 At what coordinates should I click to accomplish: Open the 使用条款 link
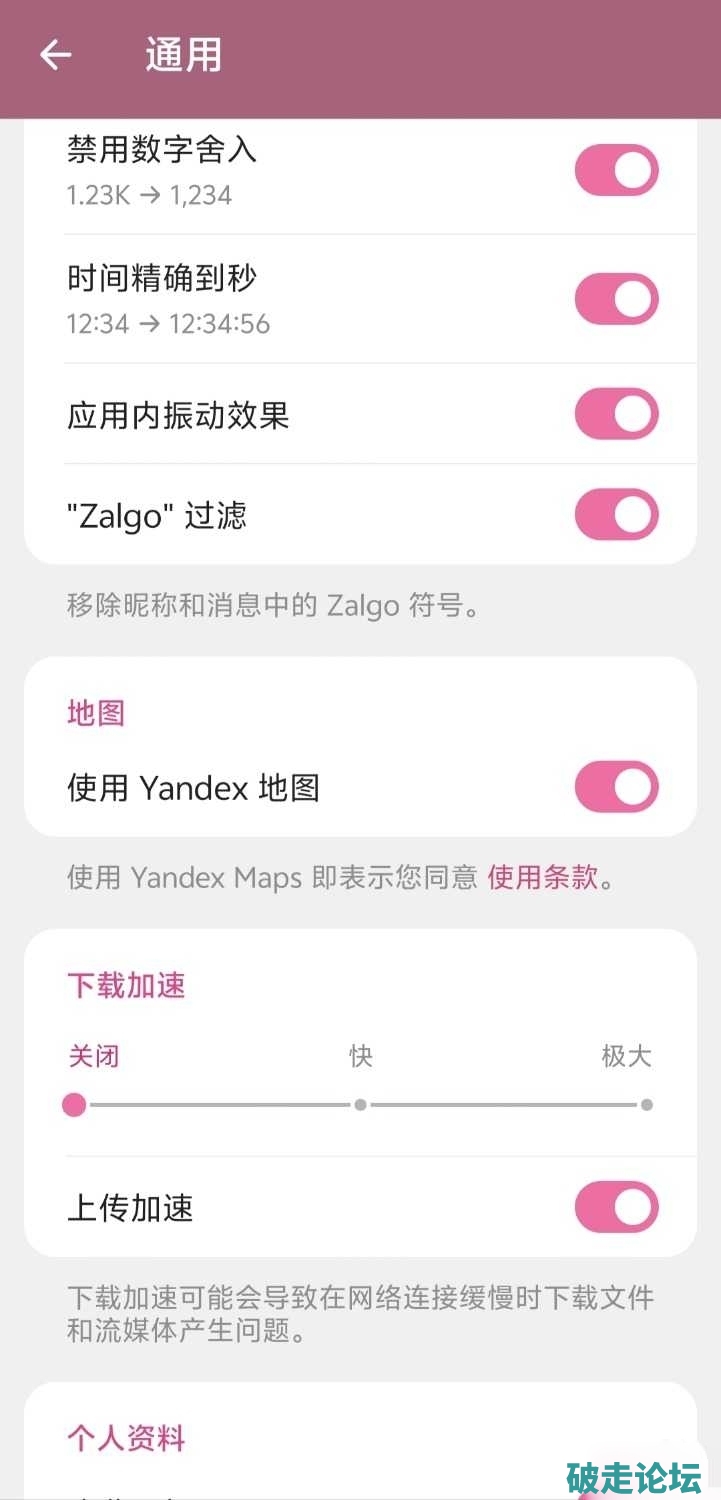(x=542, y=878)
